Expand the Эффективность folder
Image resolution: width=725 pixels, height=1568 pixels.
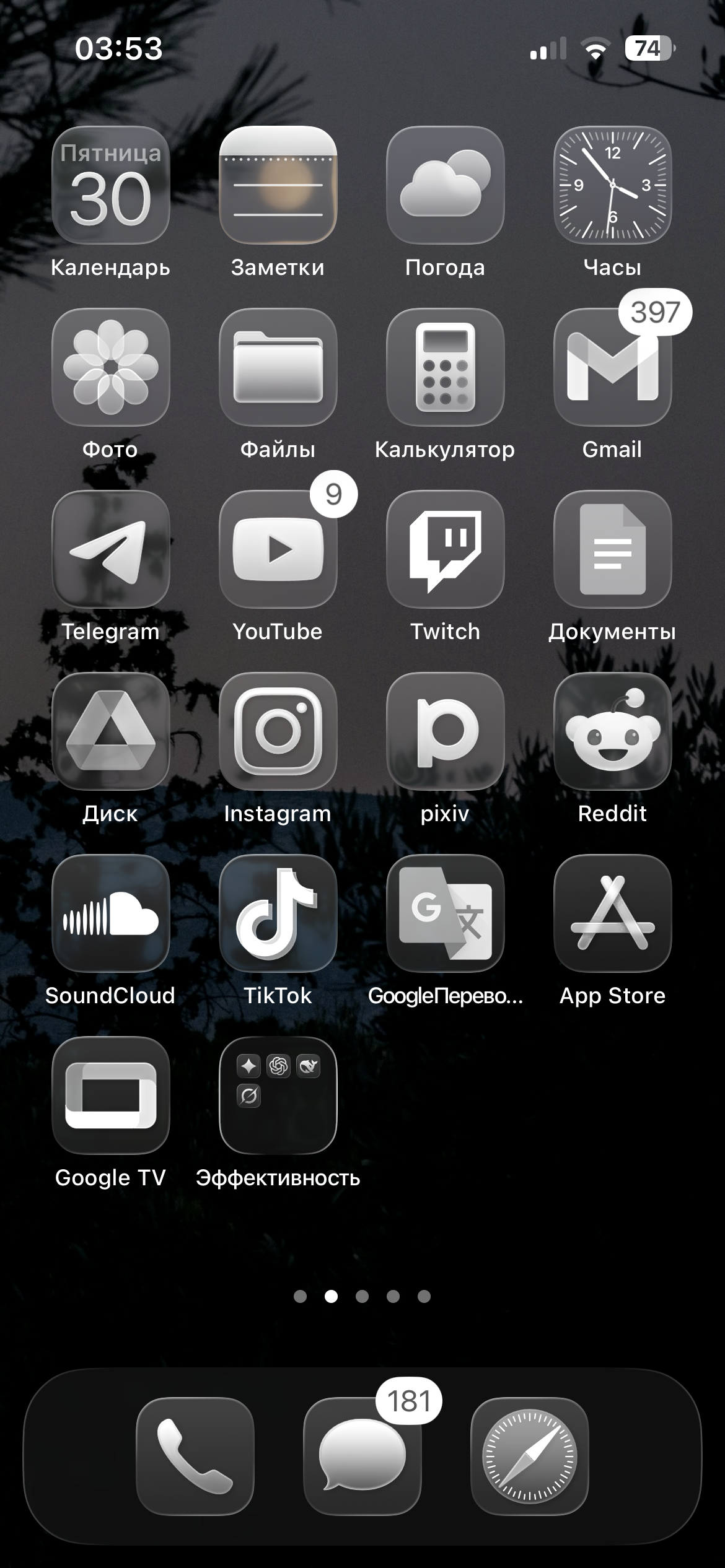(x=278, y=1095)
